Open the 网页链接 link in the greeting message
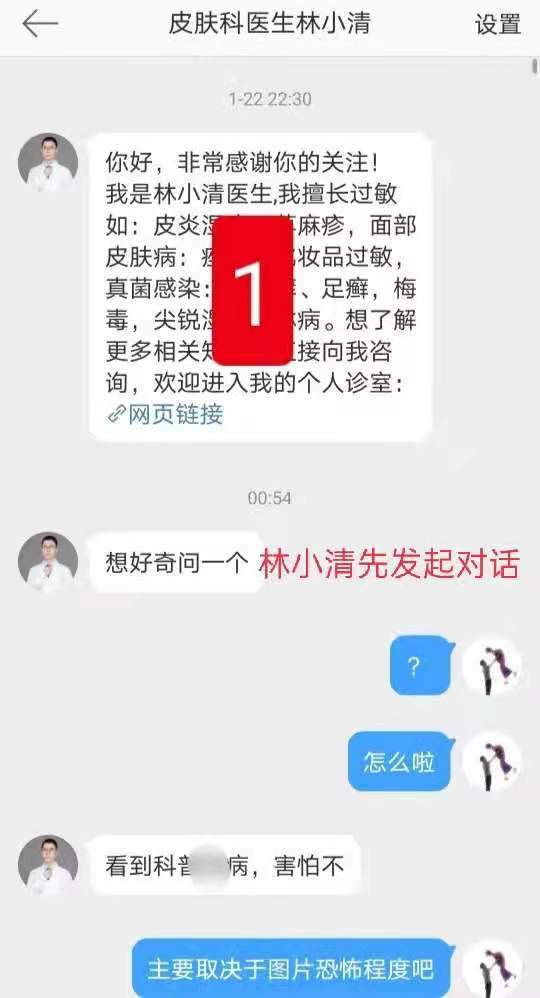This screenshot has height=998, width=540. pyautogui.click(x=166, y=414)
